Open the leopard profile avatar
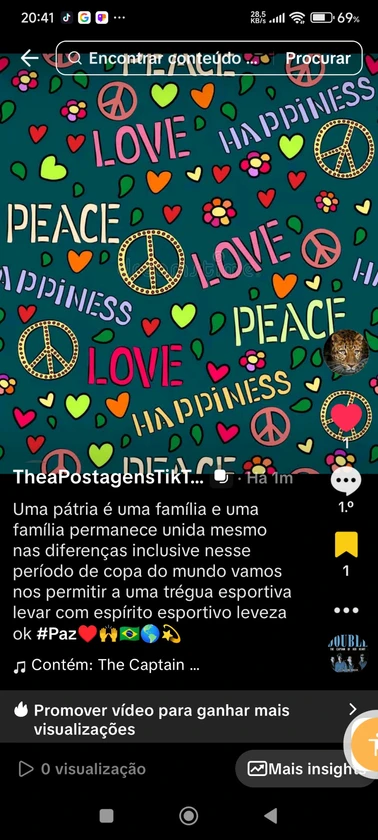 (x=346, y=352)
